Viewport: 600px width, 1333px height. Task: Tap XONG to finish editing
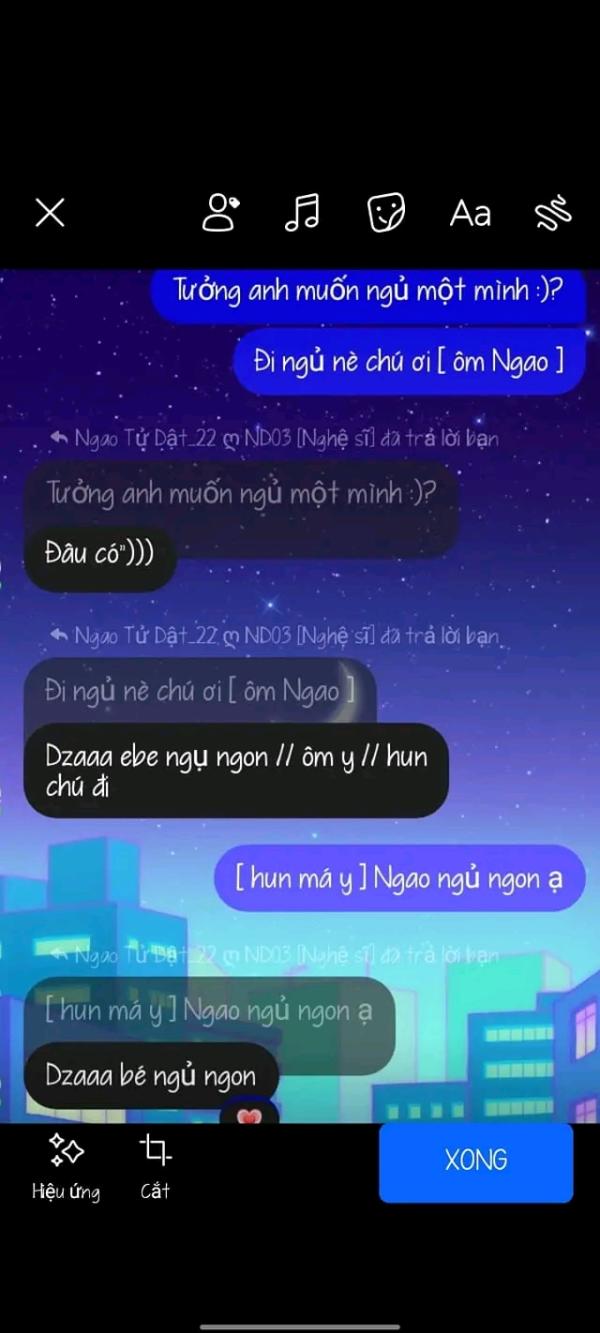(x=476, y=1161)
